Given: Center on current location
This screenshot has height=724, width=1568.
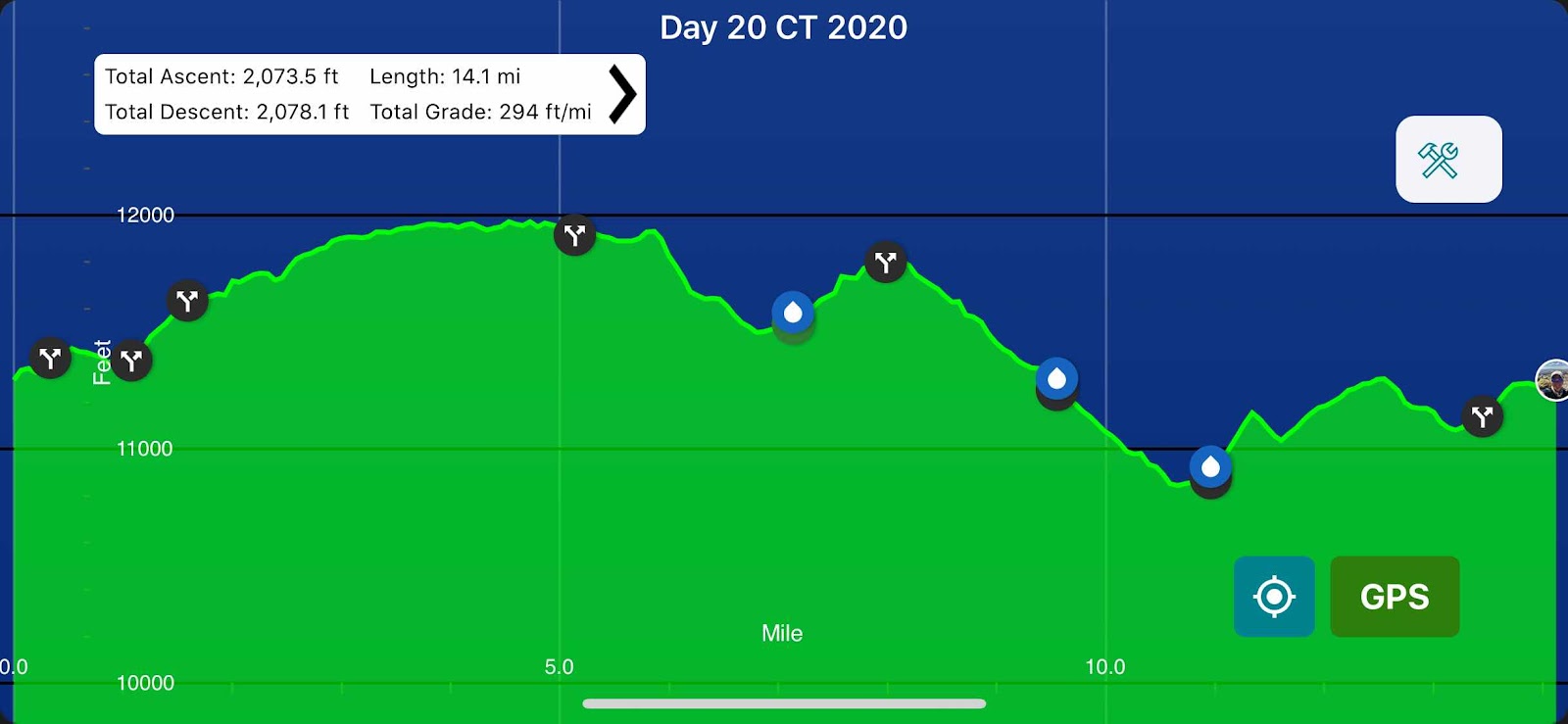Looking at the screenshot, I should (1273, 597).
